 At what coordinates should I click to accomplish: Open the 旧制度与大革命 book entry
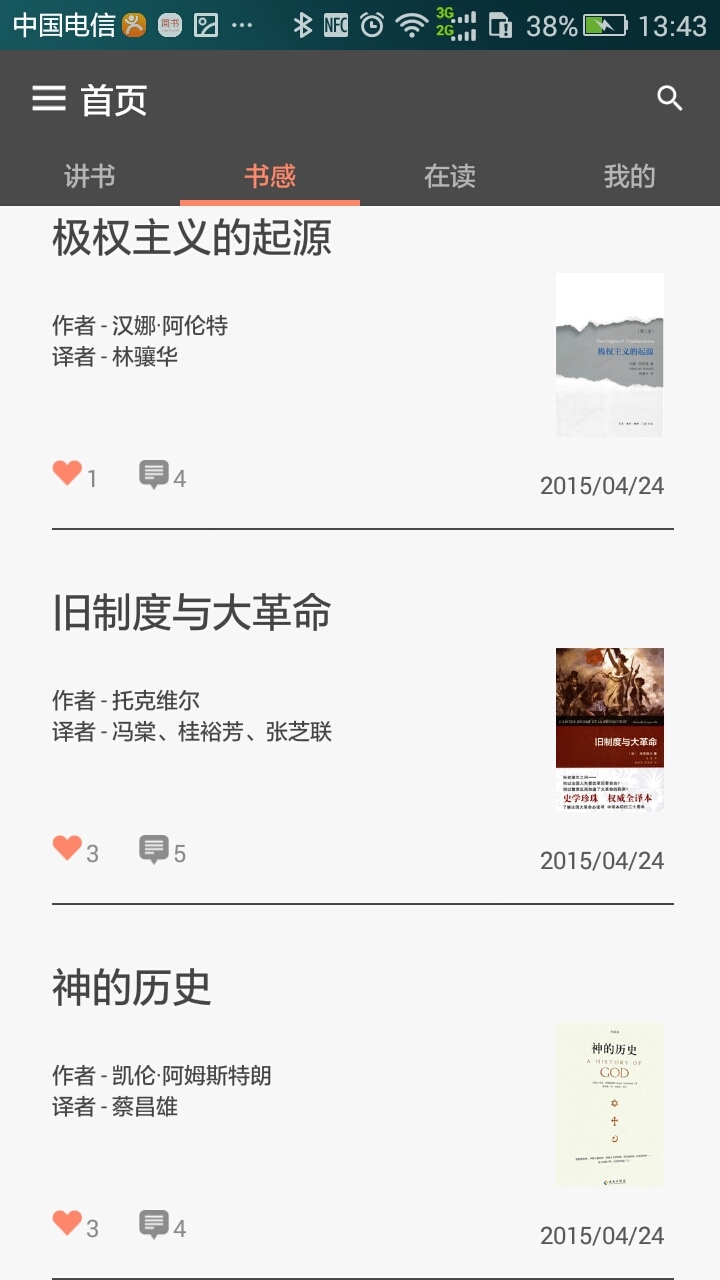pos(192,613)
